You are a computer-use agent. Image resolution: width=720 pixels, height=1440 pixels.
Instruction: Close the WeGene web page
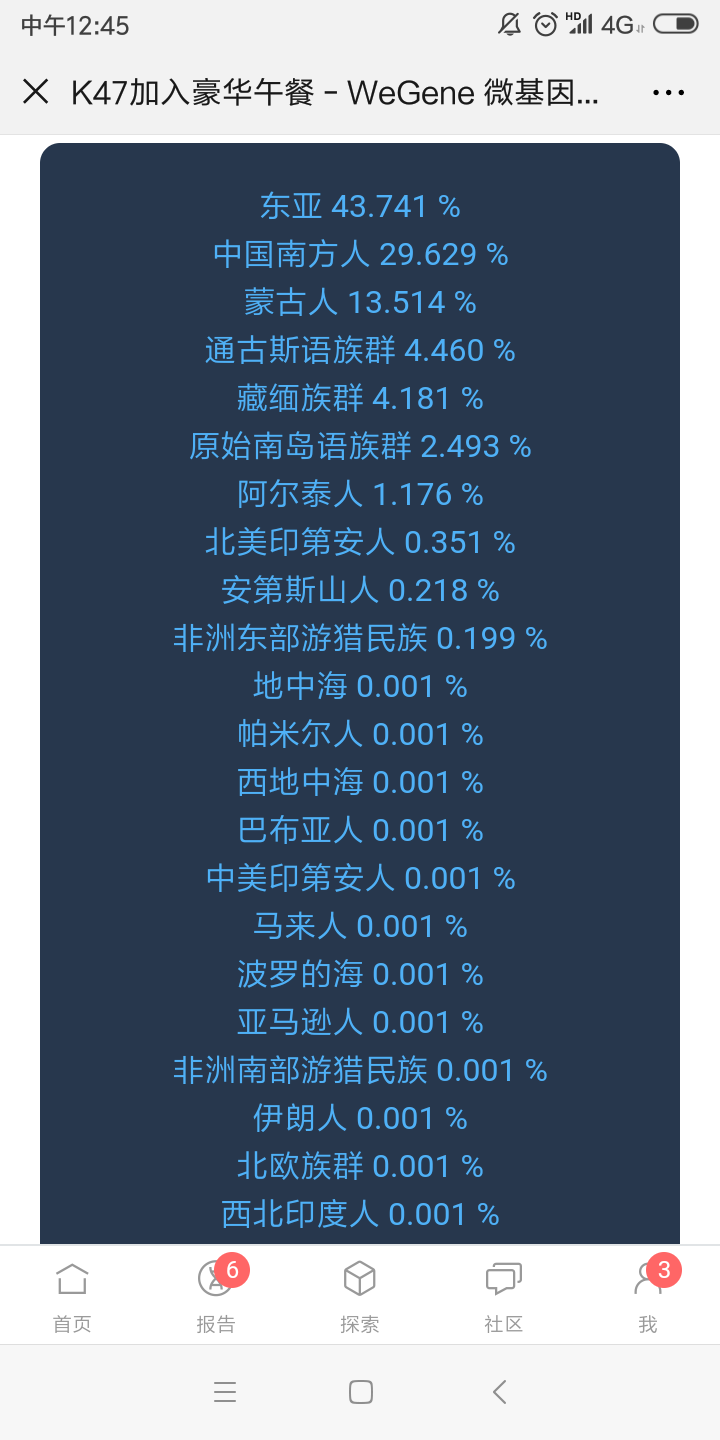click(x=36, y=92)
